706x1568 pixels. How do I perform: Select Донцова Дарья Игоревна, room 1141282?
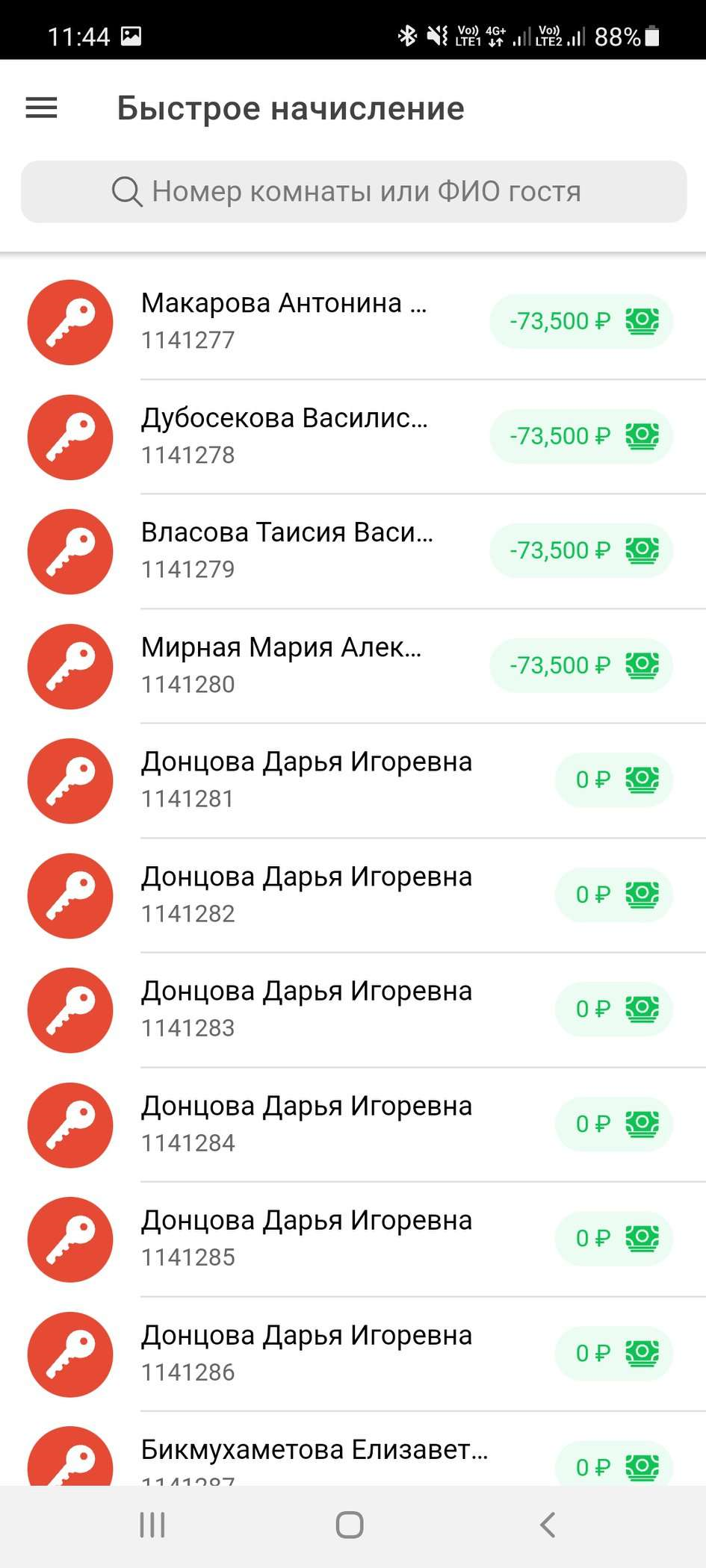306,895
